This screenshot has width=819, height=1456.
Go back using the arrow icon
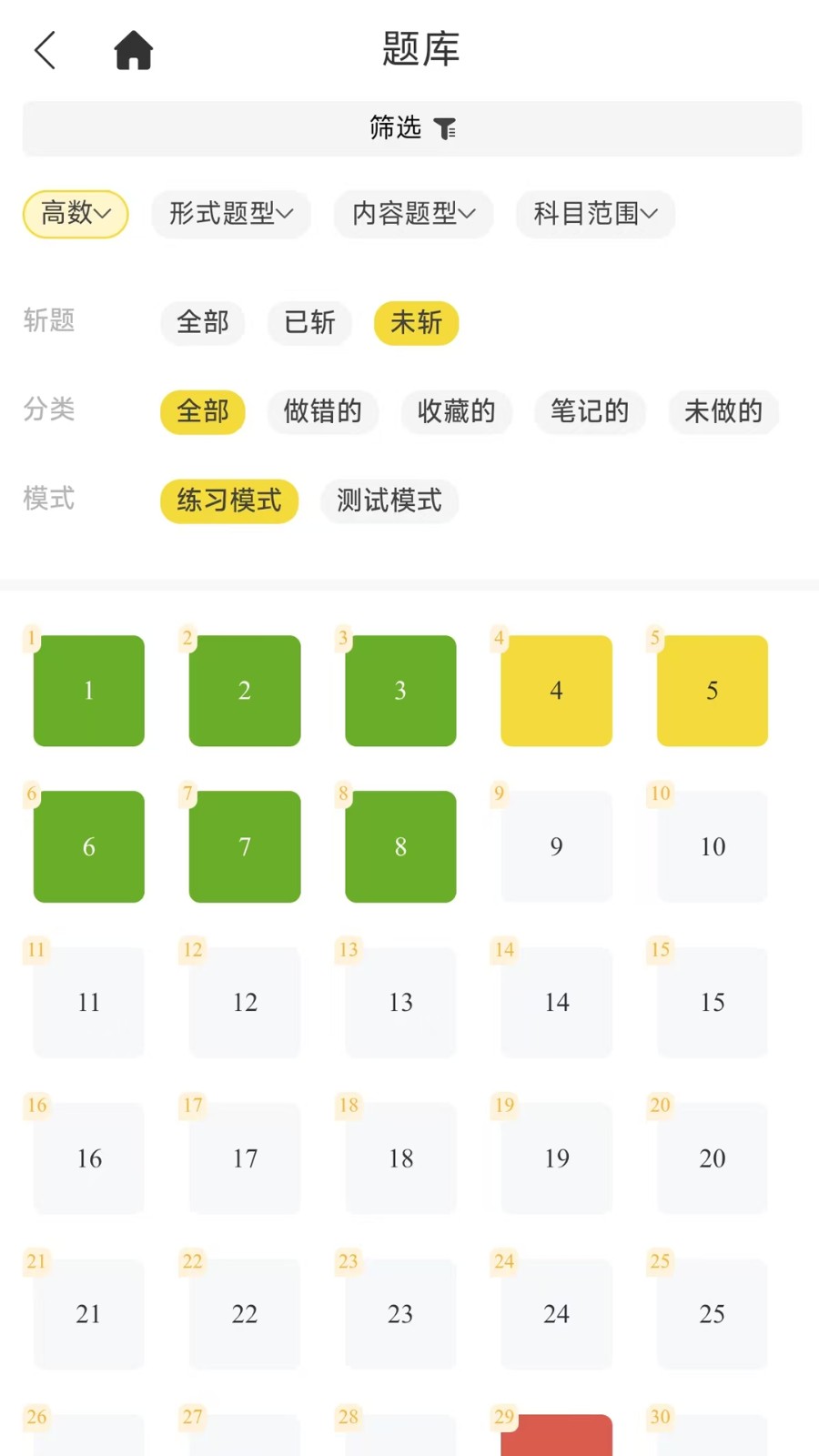[45, 50]
